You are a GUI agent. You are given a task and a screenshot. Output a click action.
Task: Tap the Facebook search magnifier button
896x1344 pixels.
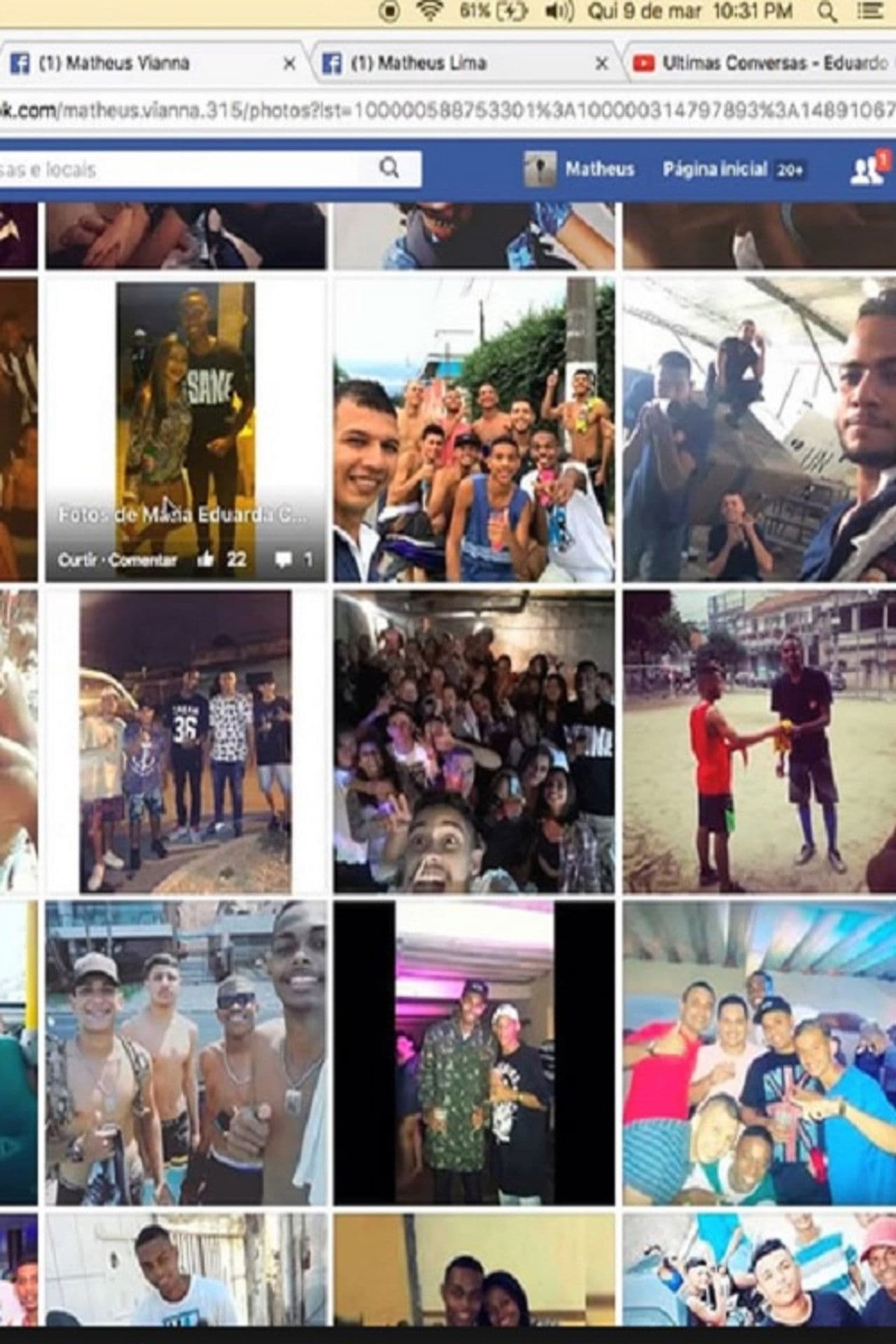point(389,169)
